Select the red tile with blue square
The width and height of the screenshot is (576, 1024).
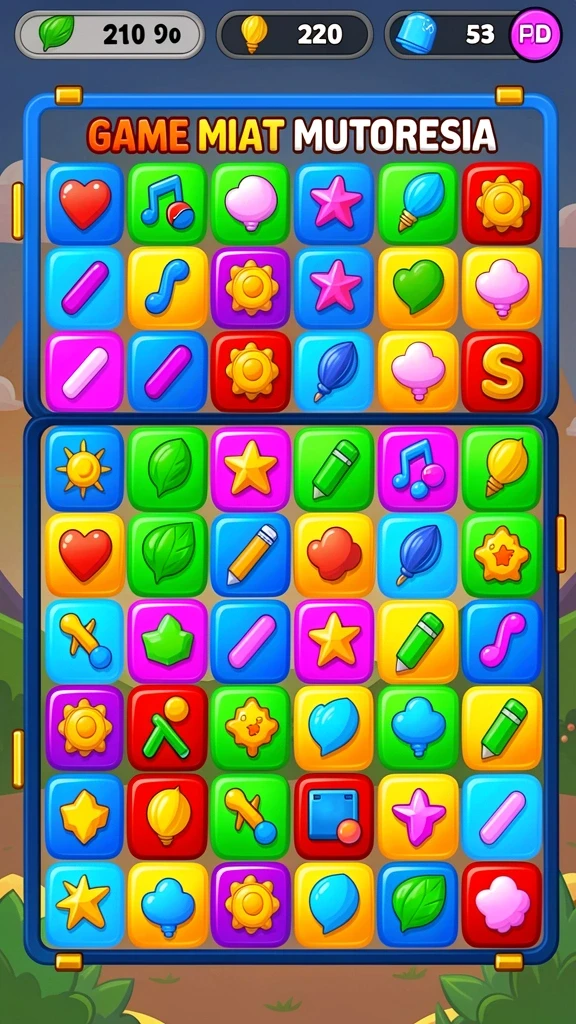[x=334, y=816]
